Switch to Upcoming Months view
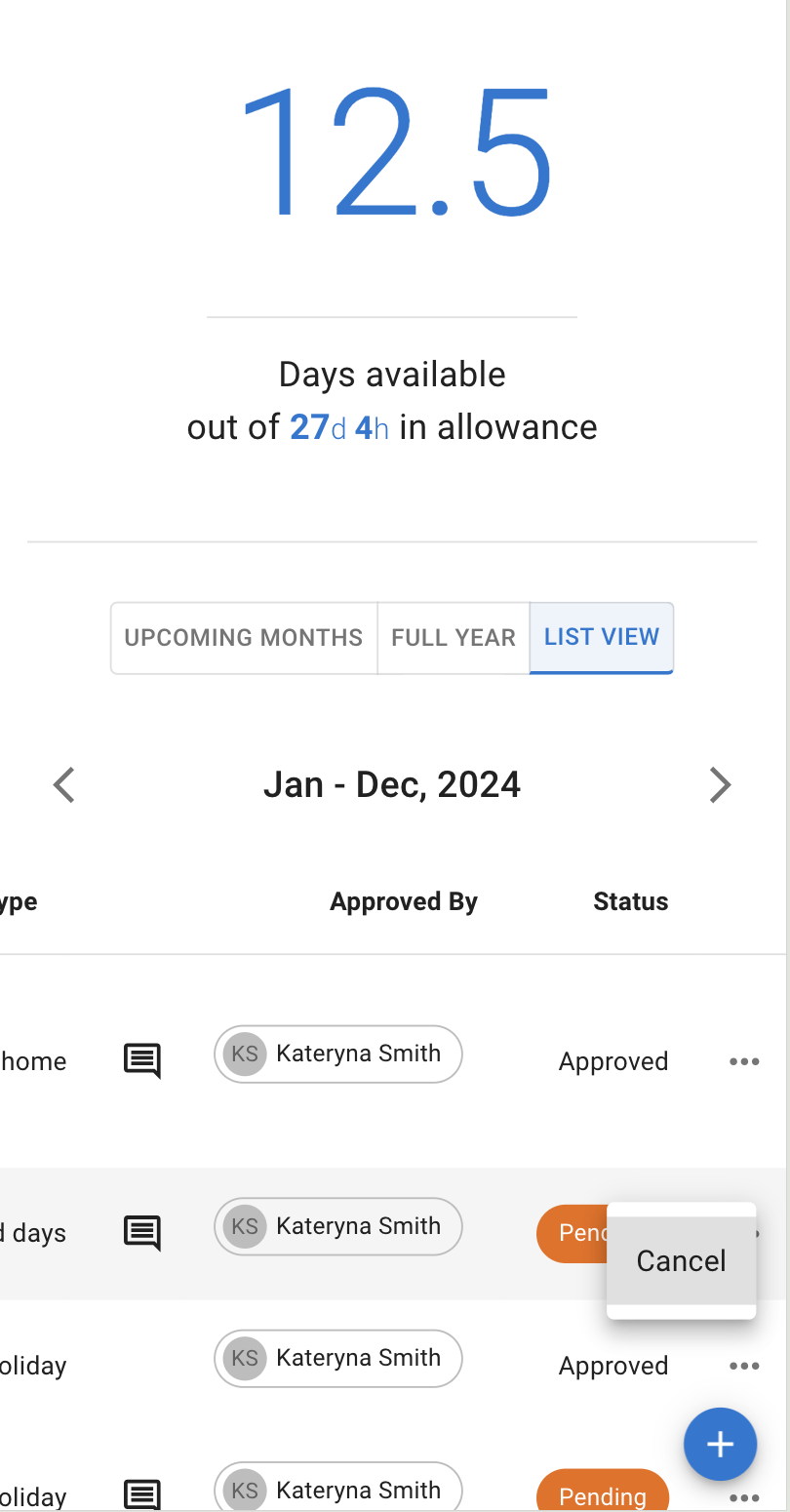The image size is (790, 1512). pos(243,638)
